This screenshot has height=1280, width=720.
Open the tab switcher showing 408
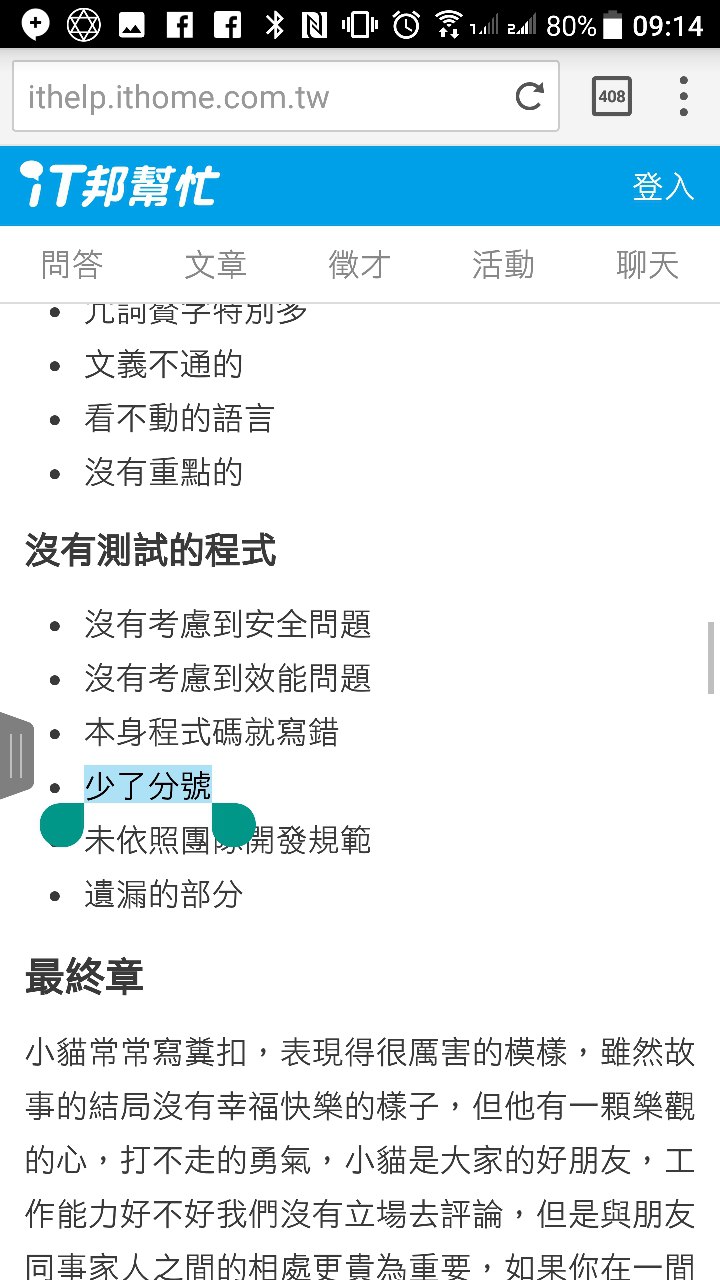pyautogui.click(x=611, y=97)
